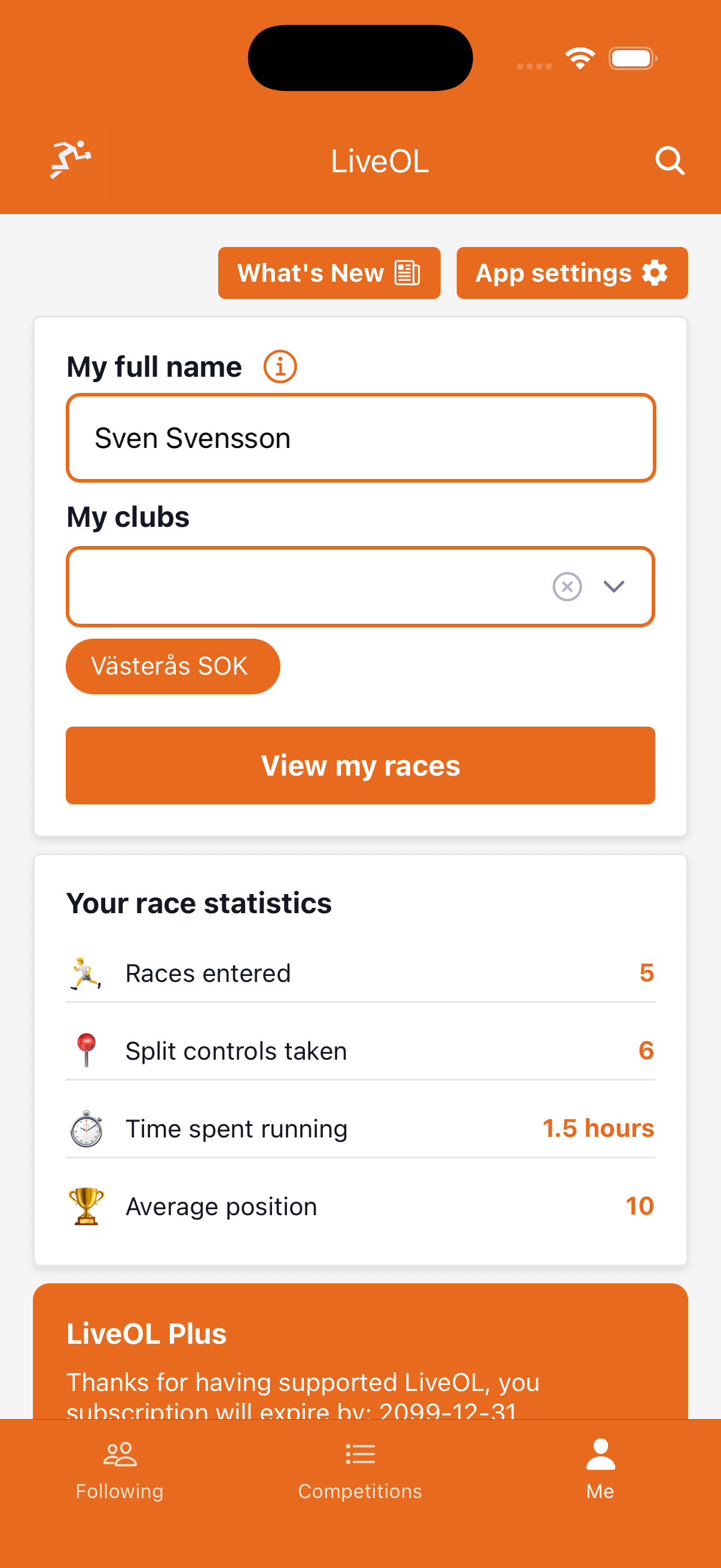Open What's New

click(329, 273)
